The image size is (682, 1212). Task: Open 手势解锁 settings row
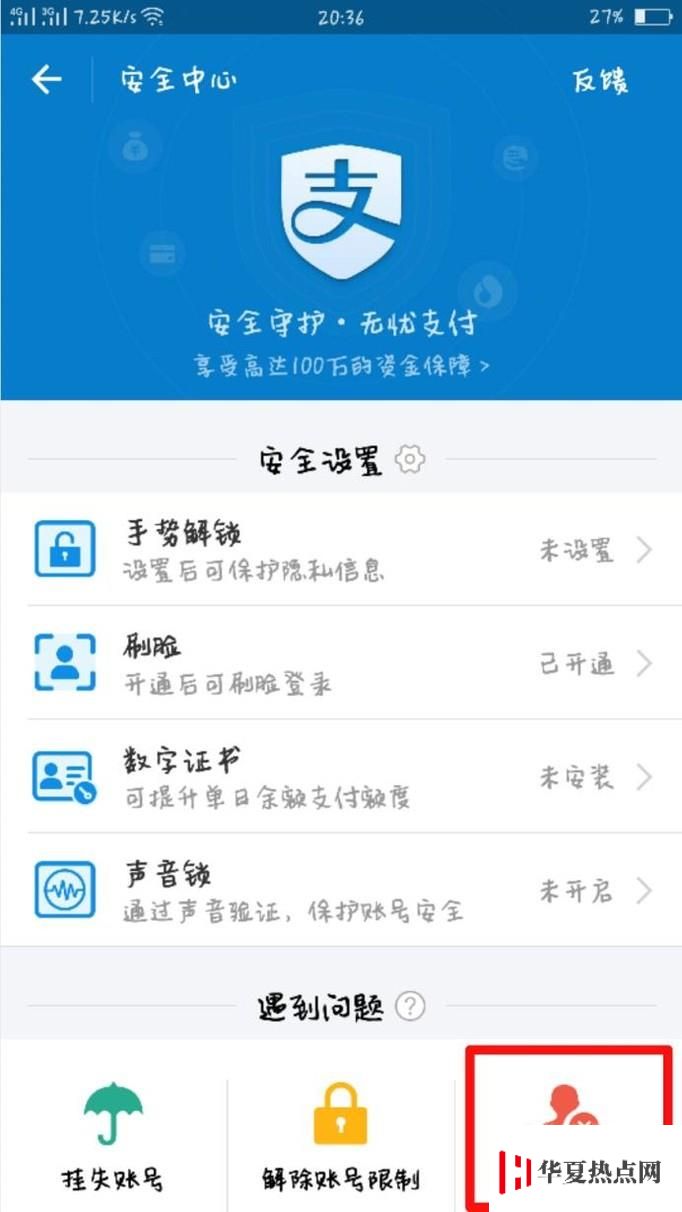341,549
